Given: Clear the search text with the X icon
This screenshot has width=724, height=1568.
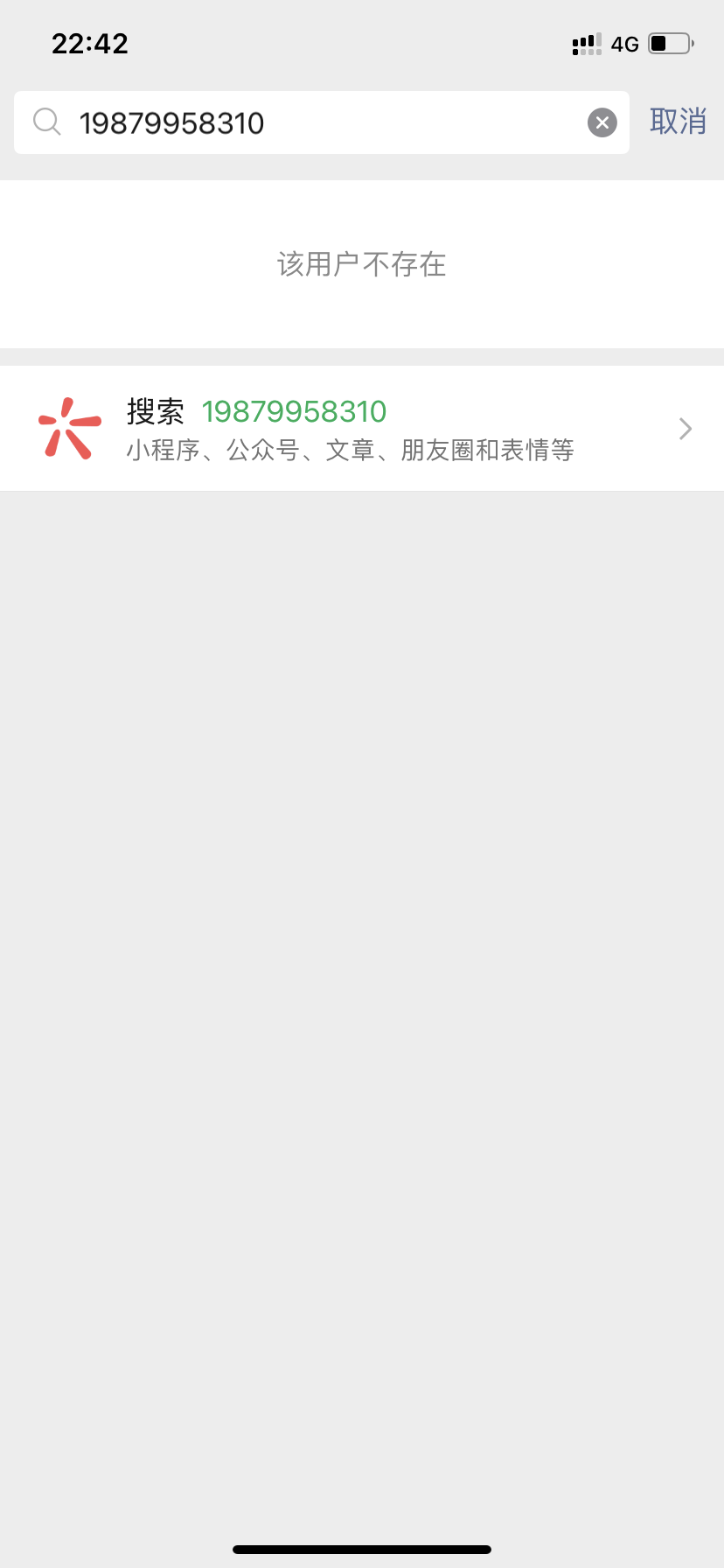Looking at the screenshot, I should [602, 122].
